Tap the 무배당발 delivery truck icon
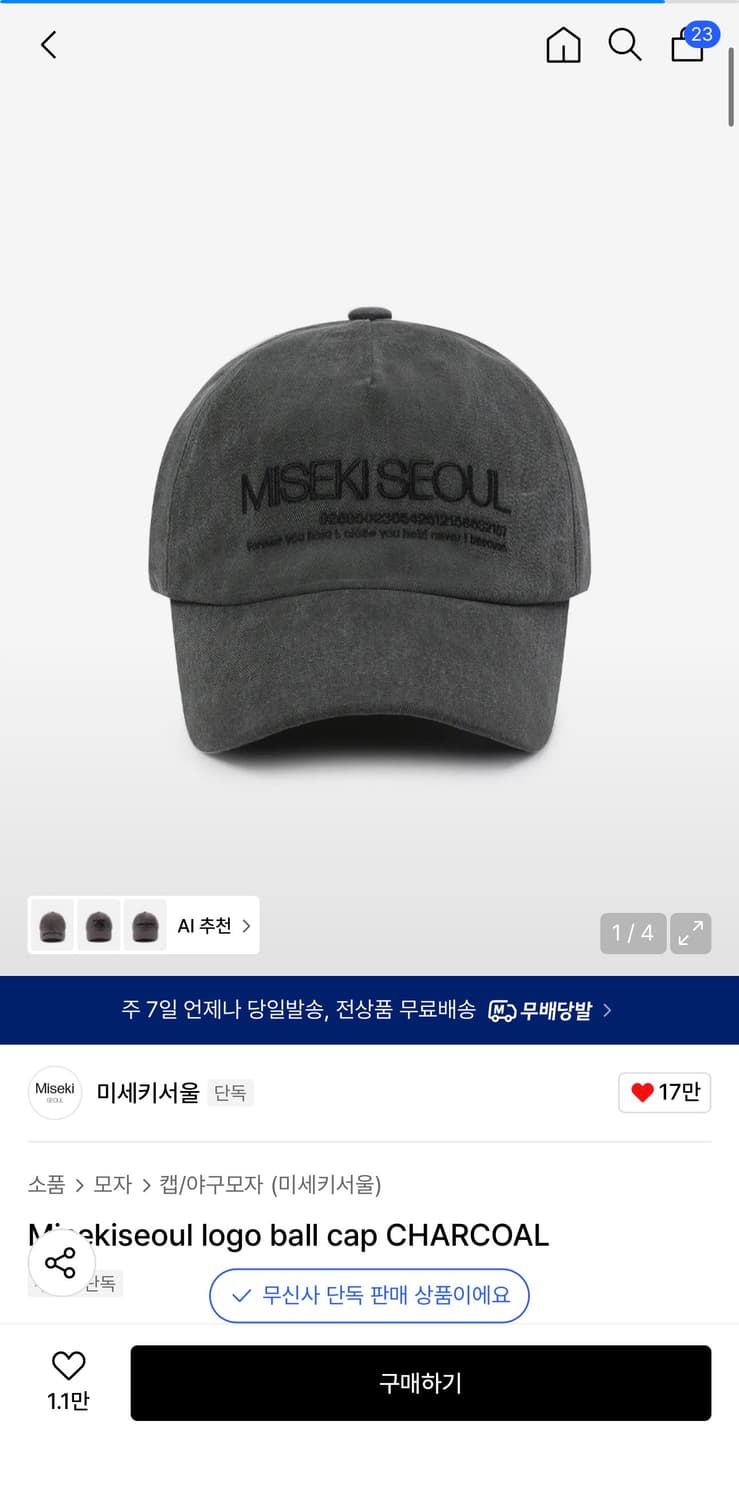This screenshot has height=1500, width=739. tap(505, 1010)
